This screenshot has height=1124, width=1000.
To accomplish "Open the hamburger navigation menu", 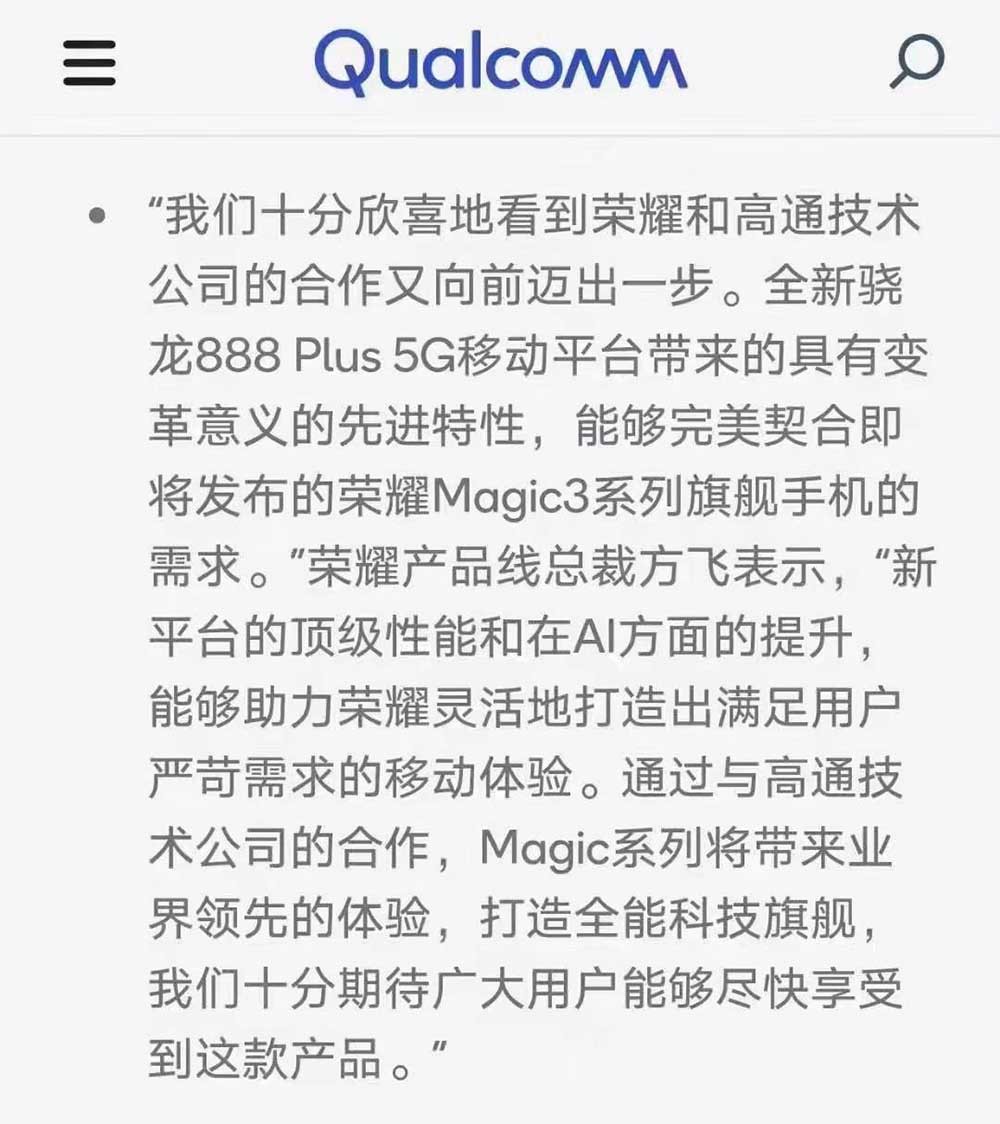I will point(90,62).
